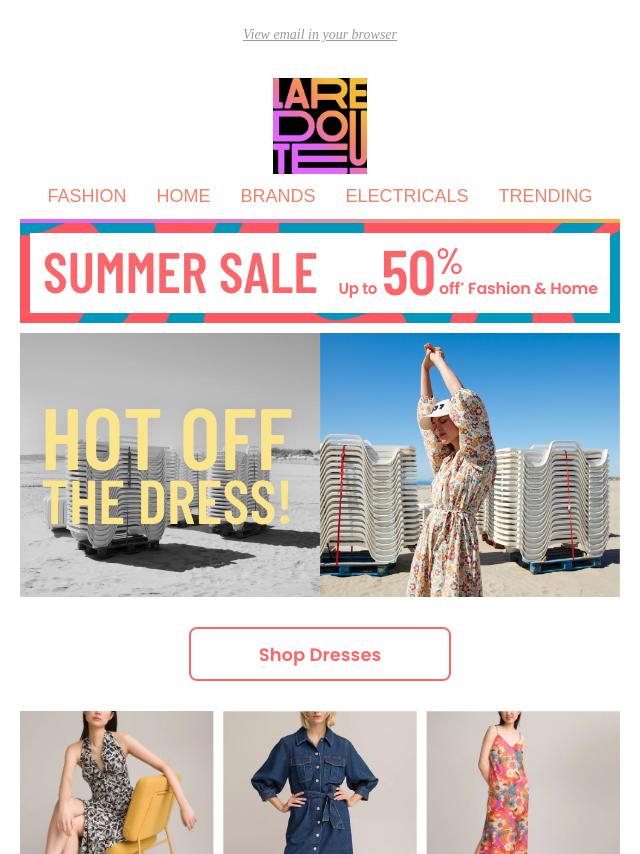The image size is (640, 854).
Task: Open the Electricals category
Action: point(406,196)
